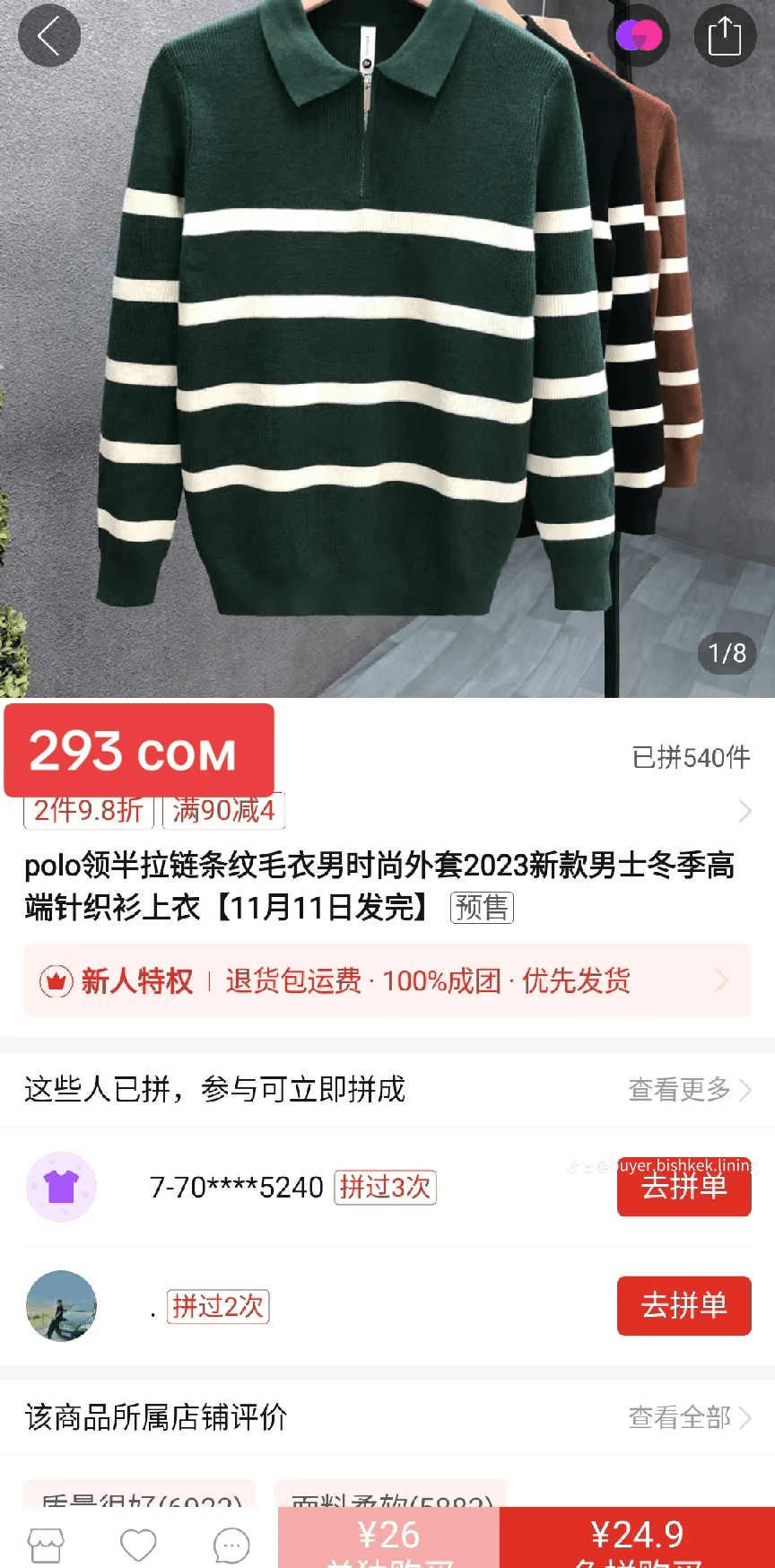Start group purchase at ¥24.9
This screenshot has height=1568, width=775.
[637, 1539]
